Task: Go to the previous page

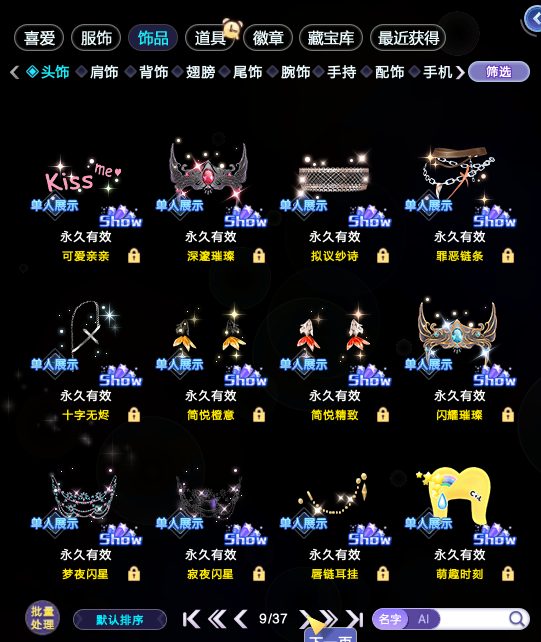Action: click(241, 619)
